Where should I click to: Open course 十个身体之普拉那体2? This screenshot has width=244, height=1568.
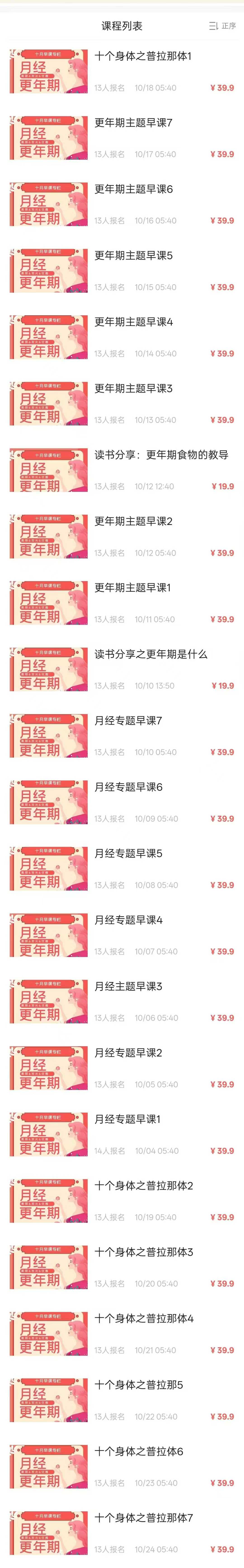tap(144, 1185)
